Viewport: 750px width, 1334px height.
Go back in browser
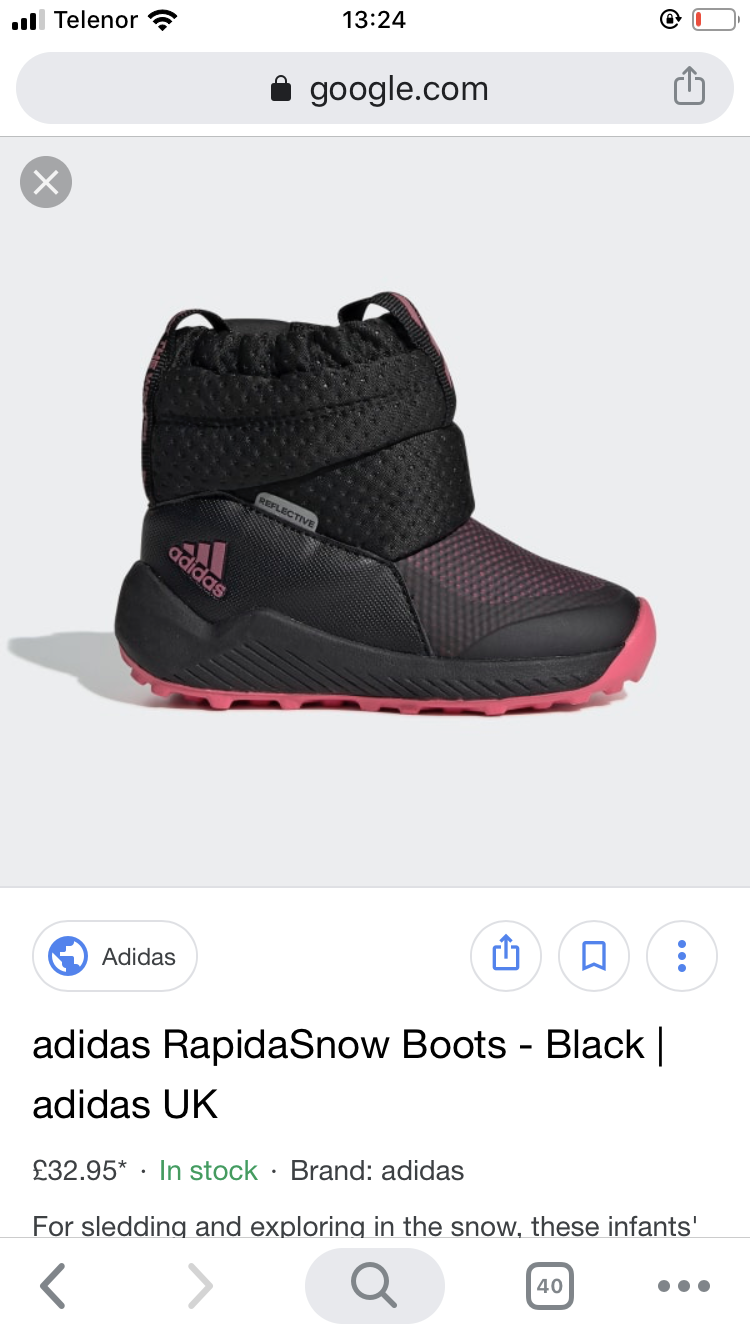[53, 1285]
